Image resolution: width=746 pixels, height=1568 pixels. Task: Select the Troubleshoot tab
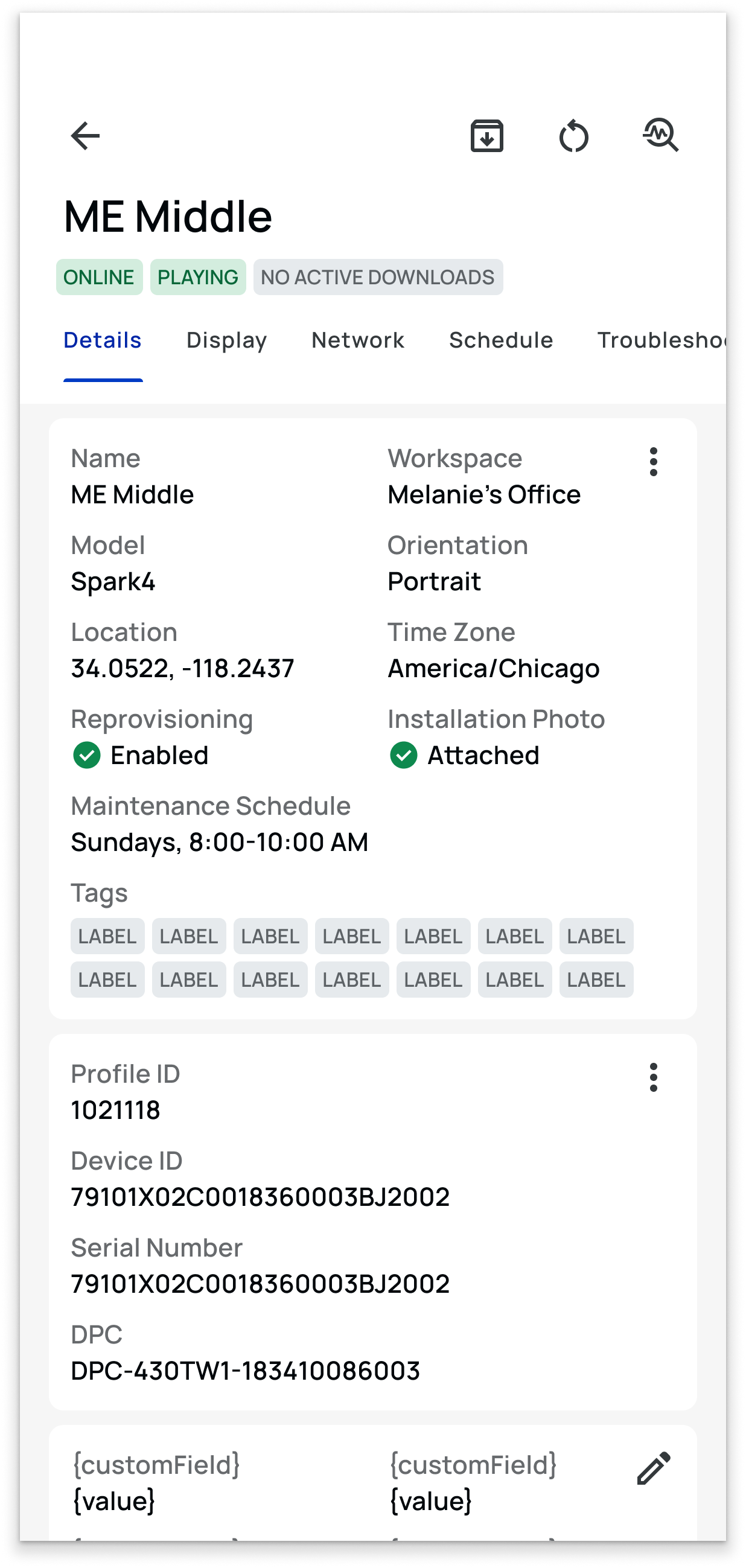pos(662,340)
